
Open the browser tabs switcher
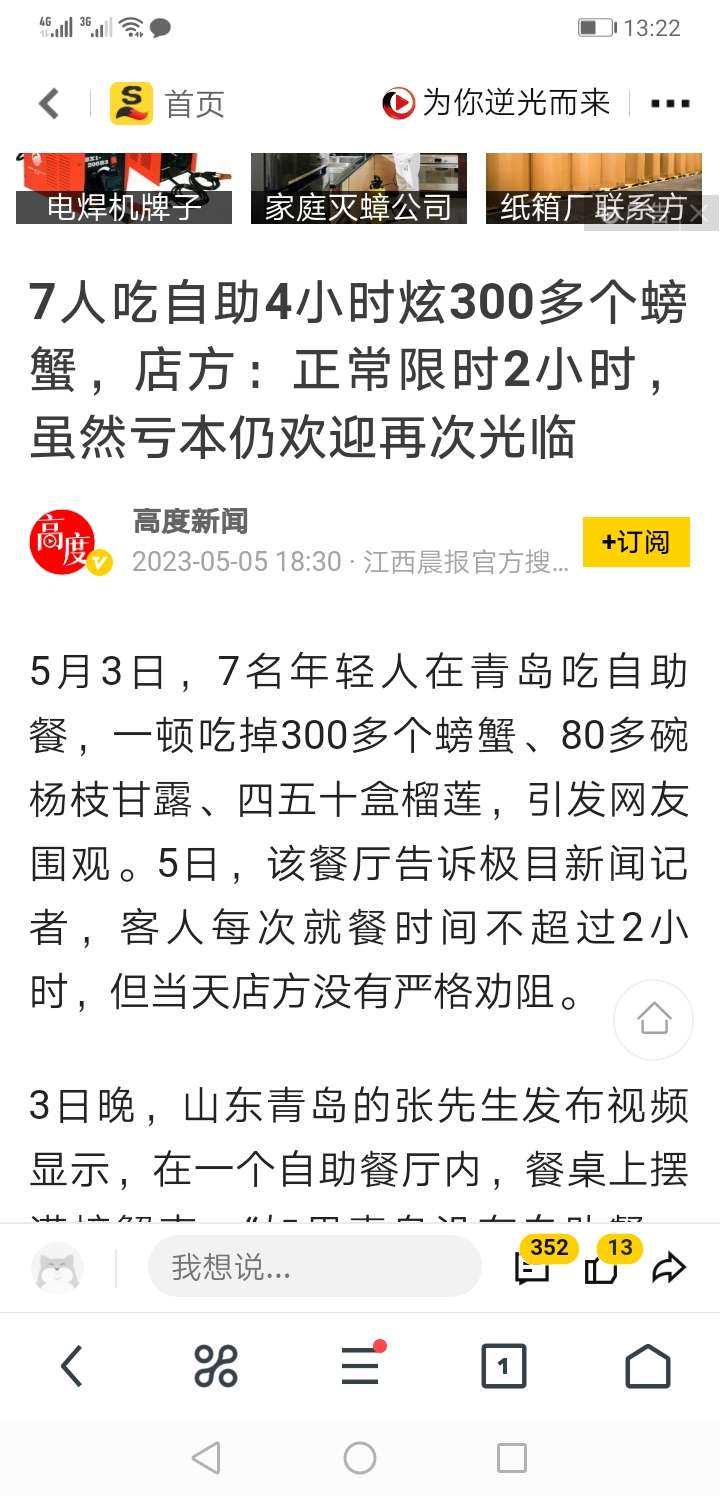tap(504, 1366)
